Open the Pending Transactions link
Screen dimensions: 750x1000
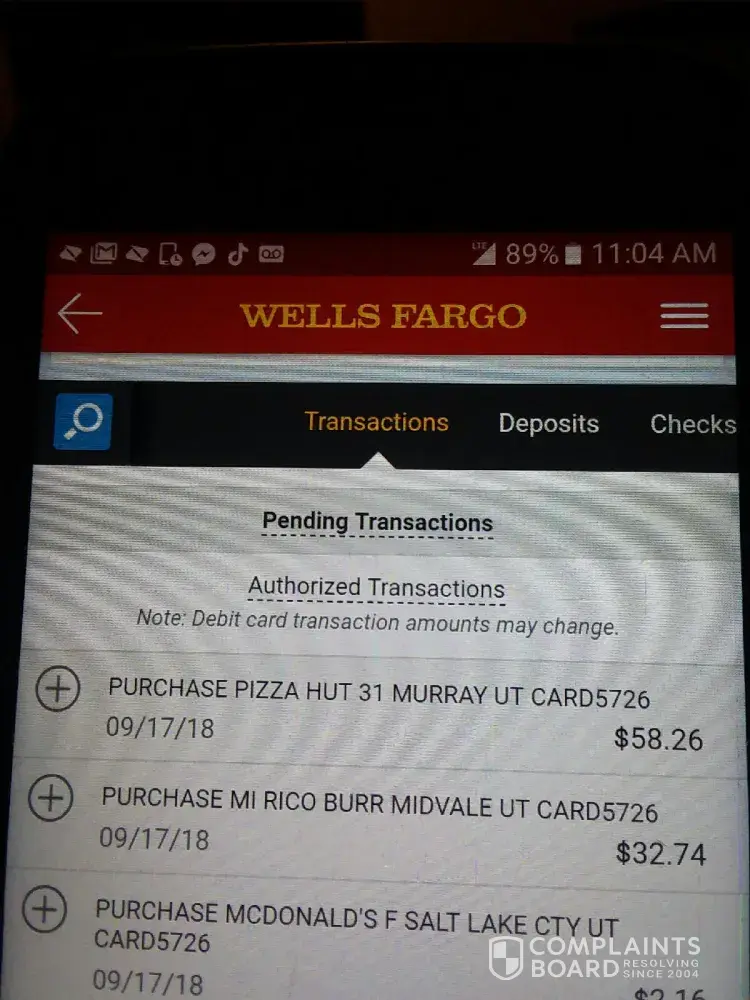click(377, 522)
